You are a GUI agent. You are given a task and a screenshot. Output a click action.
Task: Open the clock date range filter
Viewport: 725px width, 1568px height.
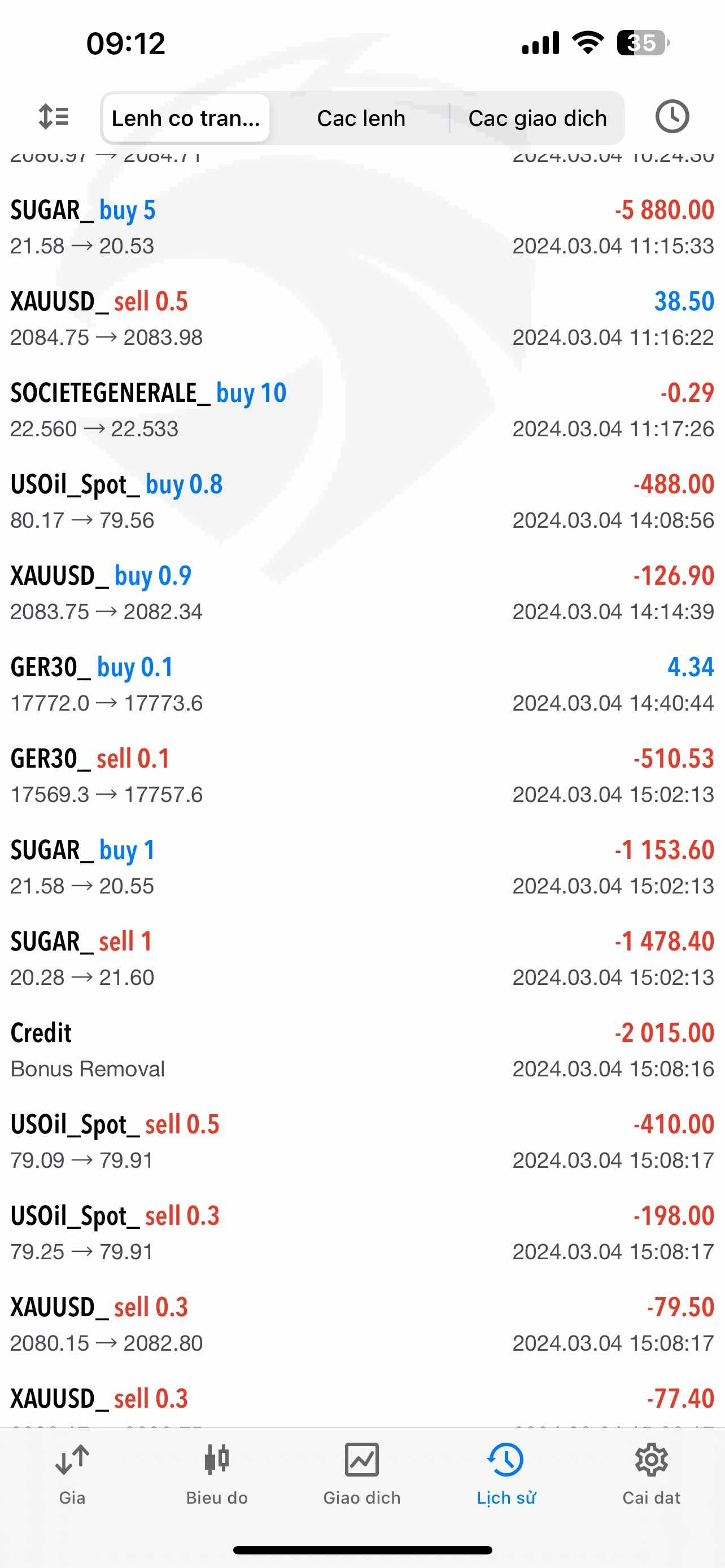[672, 116]
